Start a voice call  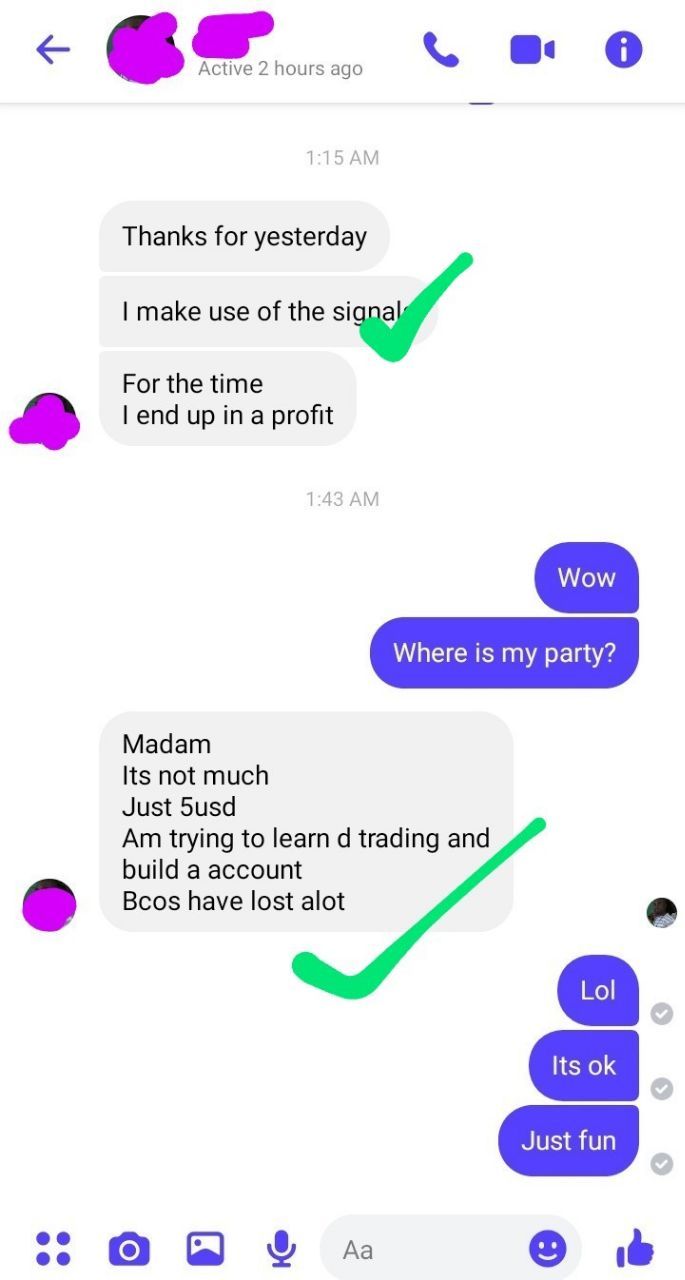coord(440,50)
